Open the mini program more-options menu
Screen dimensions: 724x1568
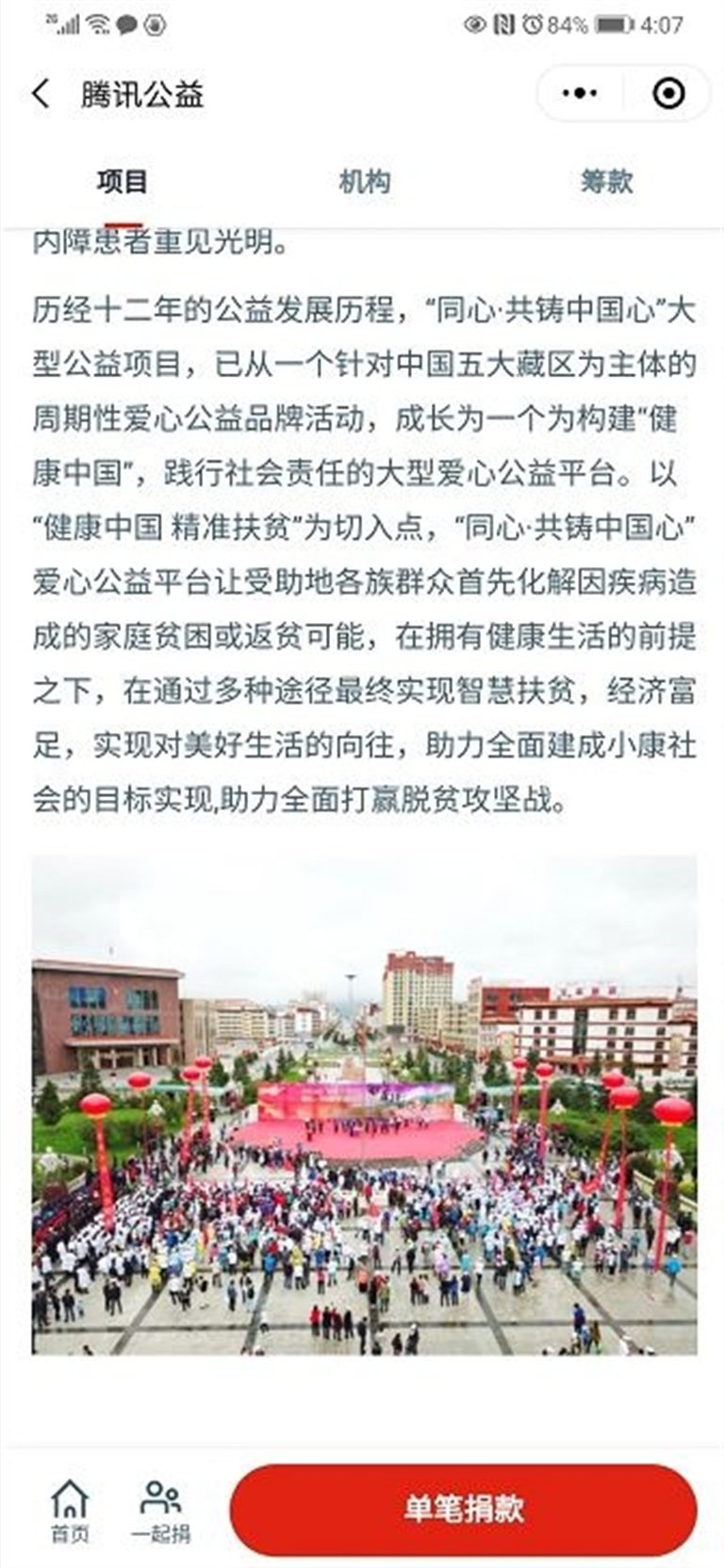[580, 93]
